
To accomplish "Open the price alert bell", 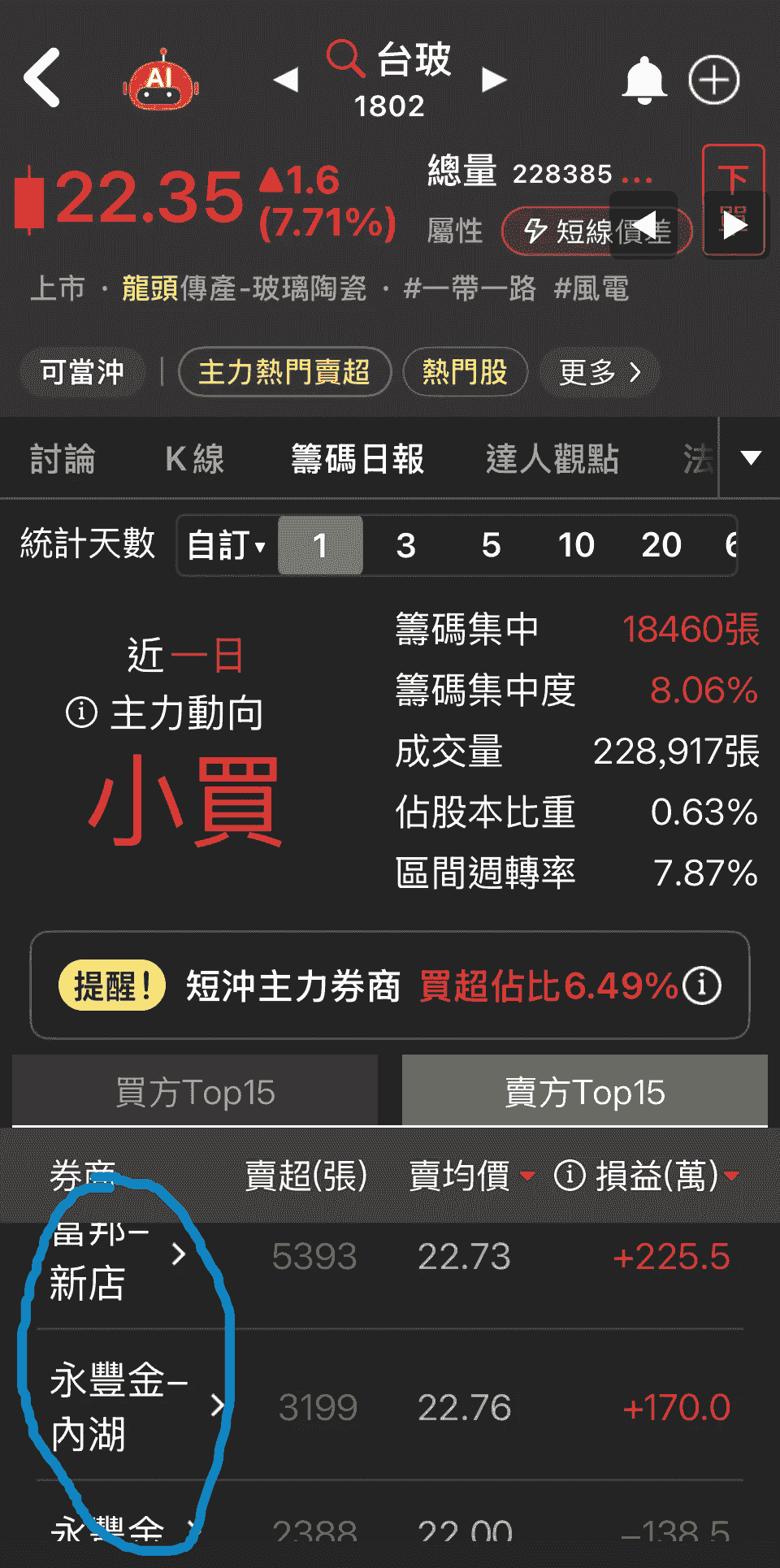I will 643,80.
